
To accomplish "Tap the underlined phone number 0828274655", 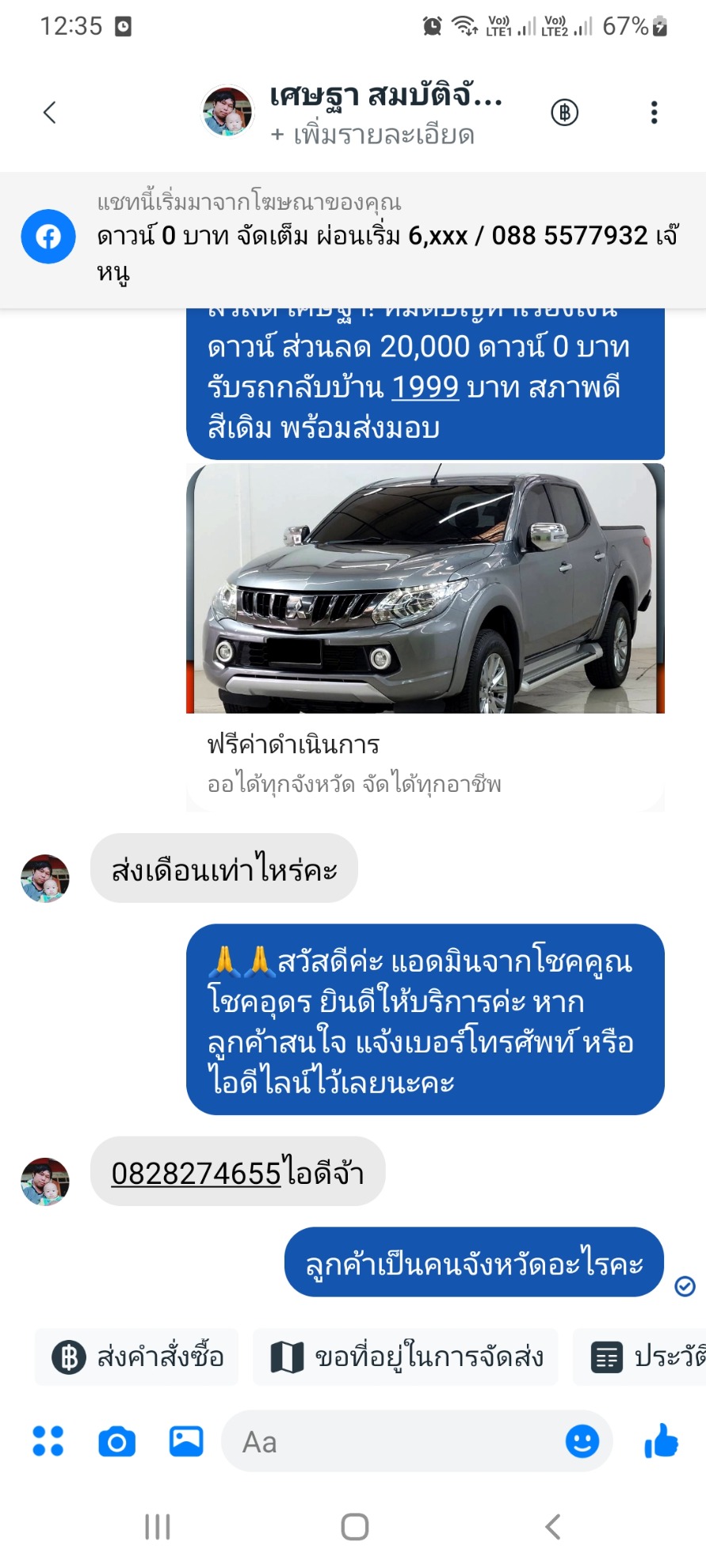I will [x=197, y=1173].
